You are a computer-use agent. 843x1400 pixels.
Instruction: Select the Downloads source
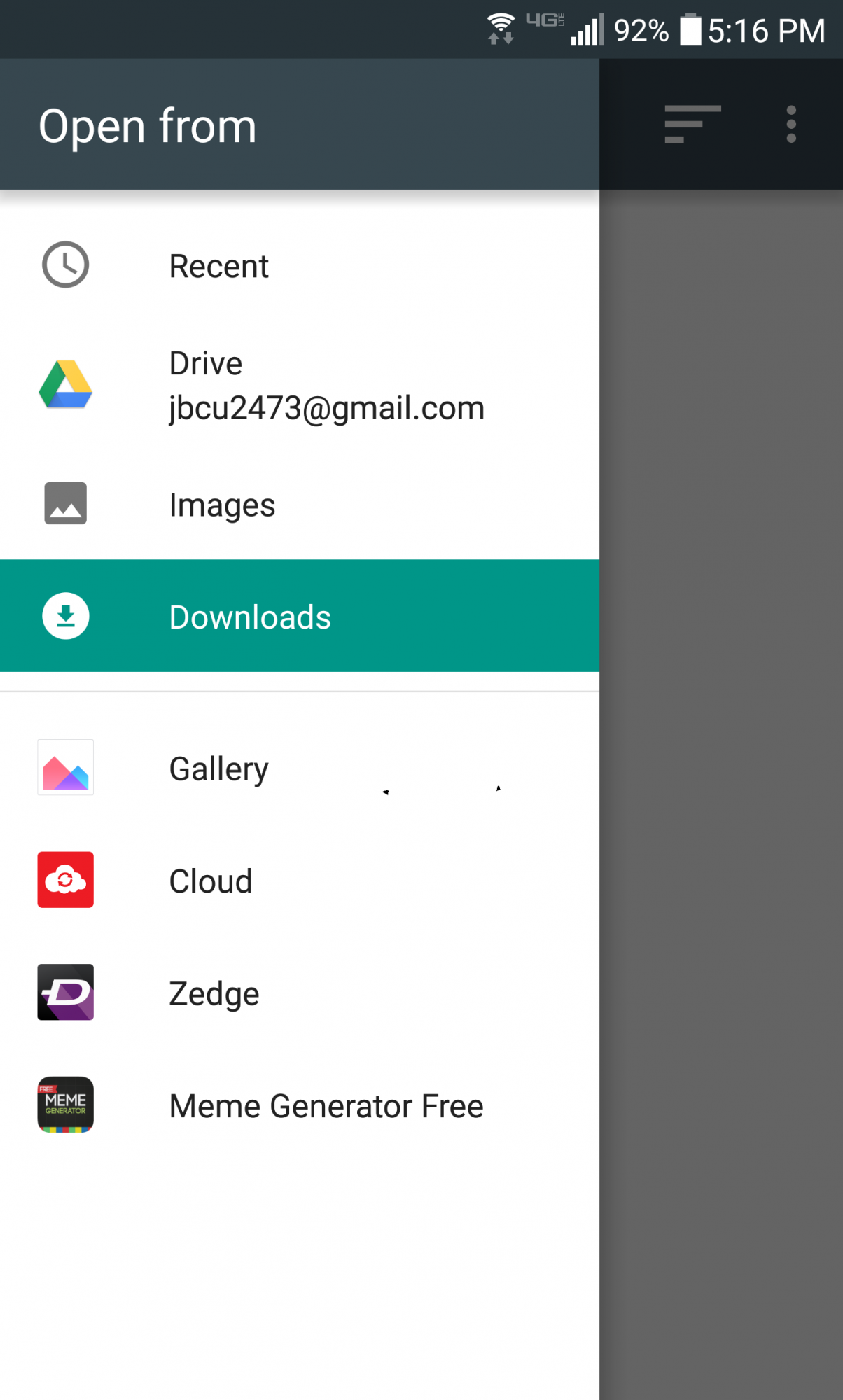[300, 616]
